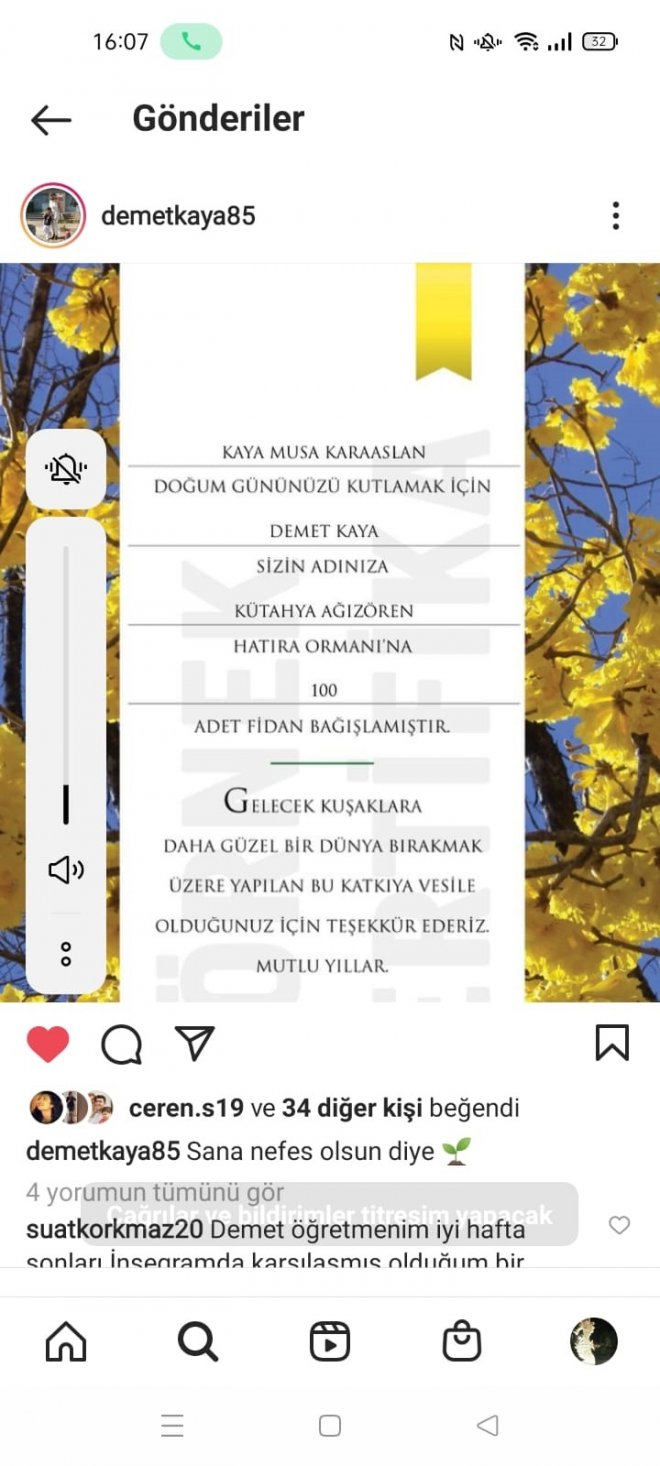Screen dimensions: 660x1466
Task: Unlike the post via heart icon
Action: coord(48,1044)
